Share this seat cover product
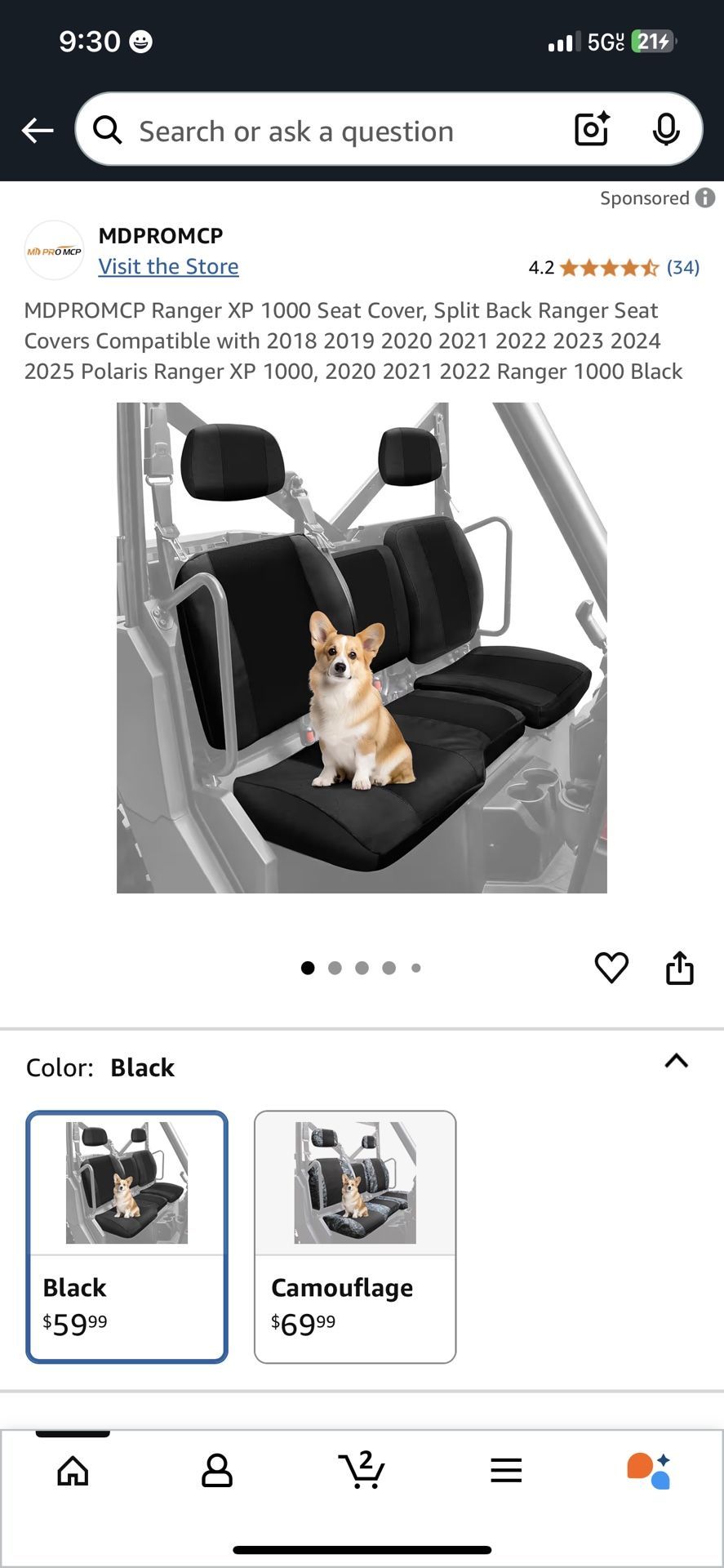Viewport: 724px width, 1568px height. pyautogui.click(x=679, y=968)
